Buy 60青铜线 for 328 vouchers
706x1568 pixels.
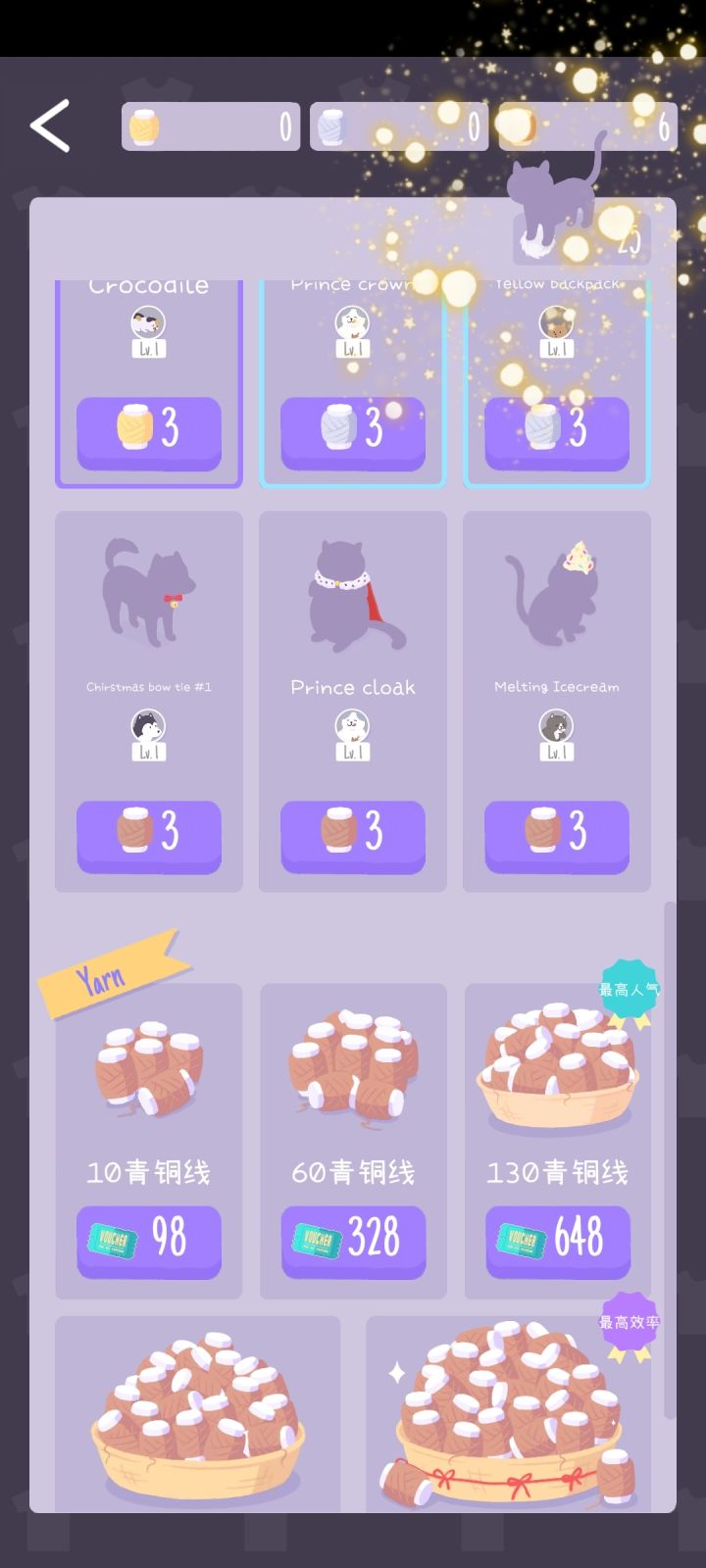pyautogui.click(x=353, y=1242)
